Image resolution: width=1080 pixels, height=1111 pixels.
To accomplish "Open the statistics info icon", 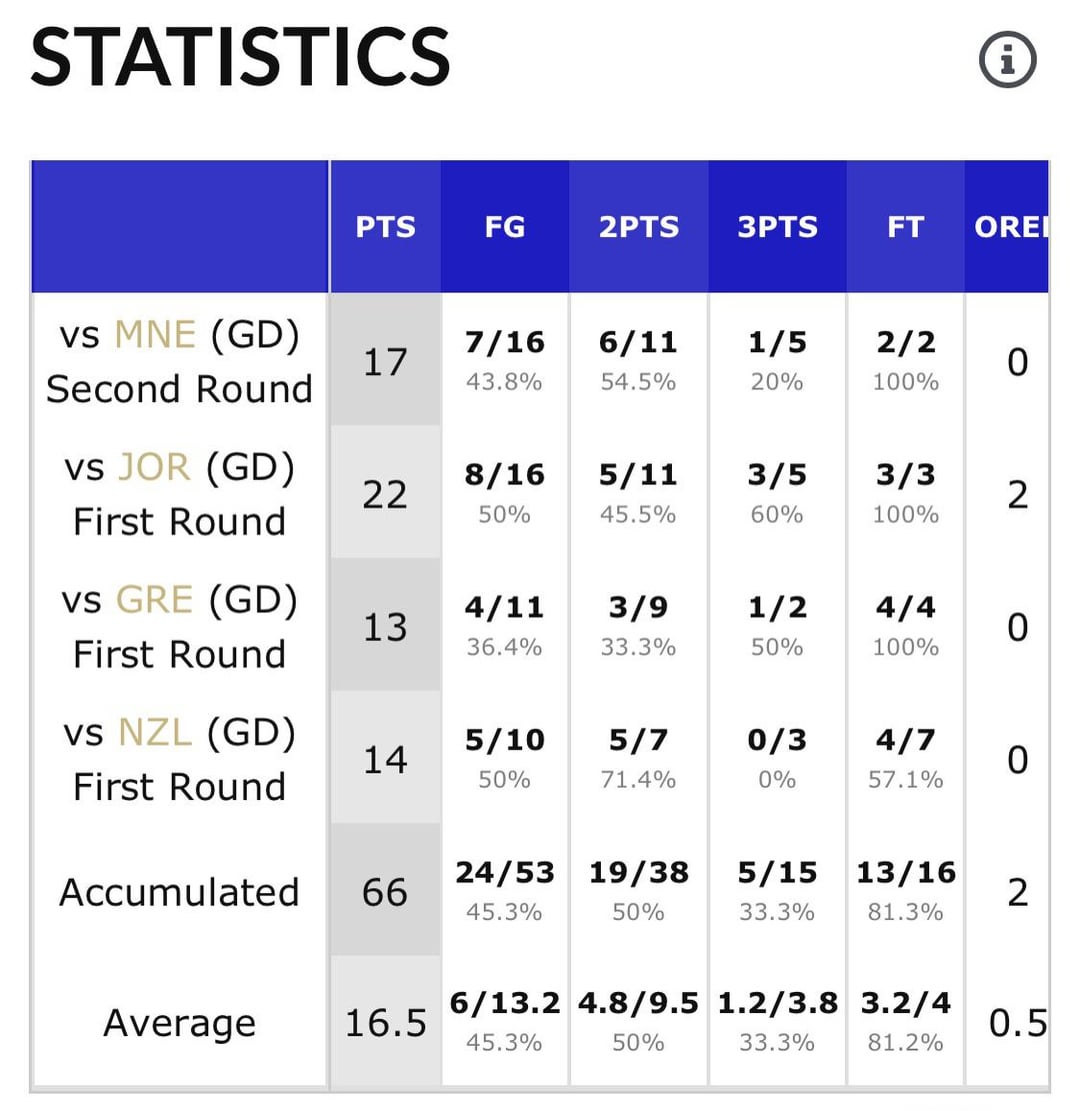I will click(x=1007, y=61).
